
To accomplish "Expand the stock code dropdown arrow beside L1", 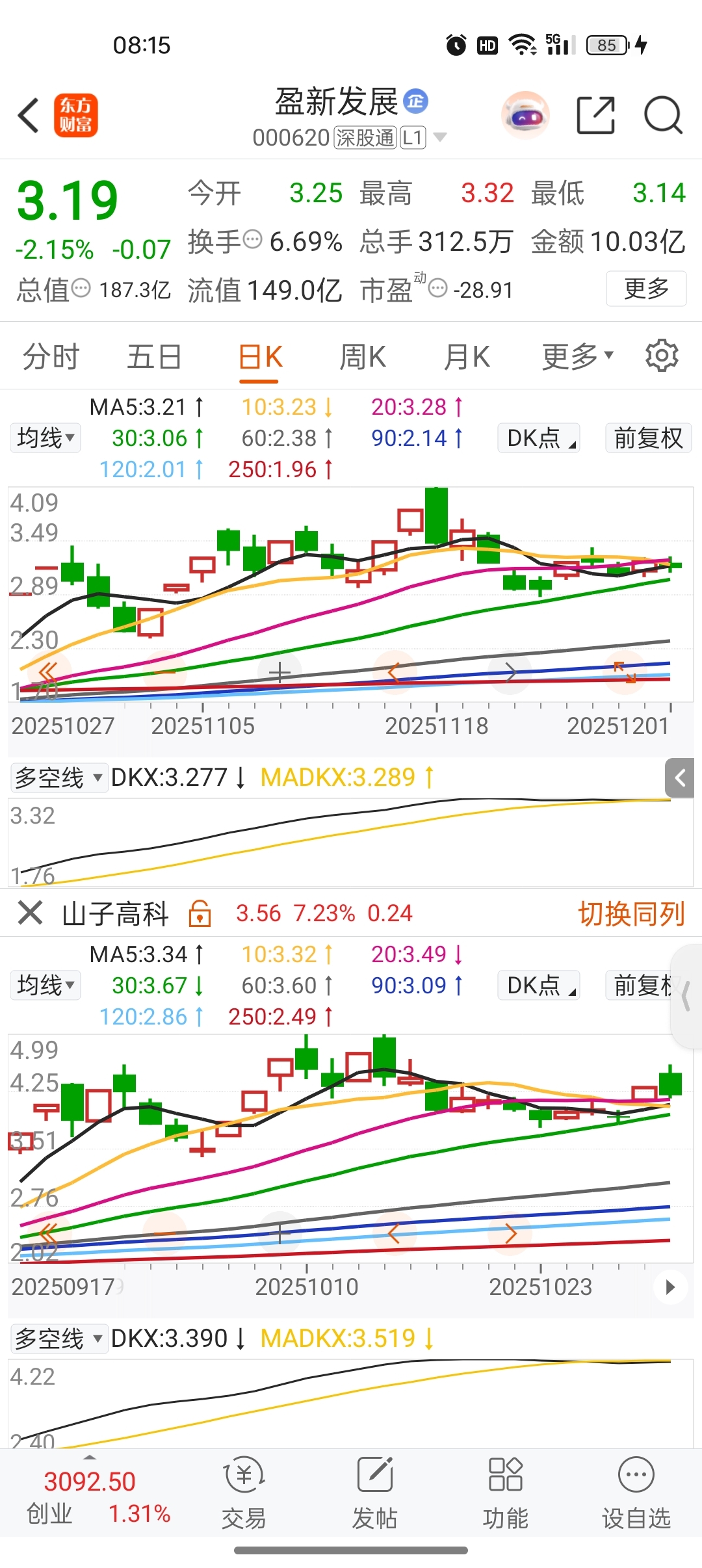I will (x=440, y=137).
